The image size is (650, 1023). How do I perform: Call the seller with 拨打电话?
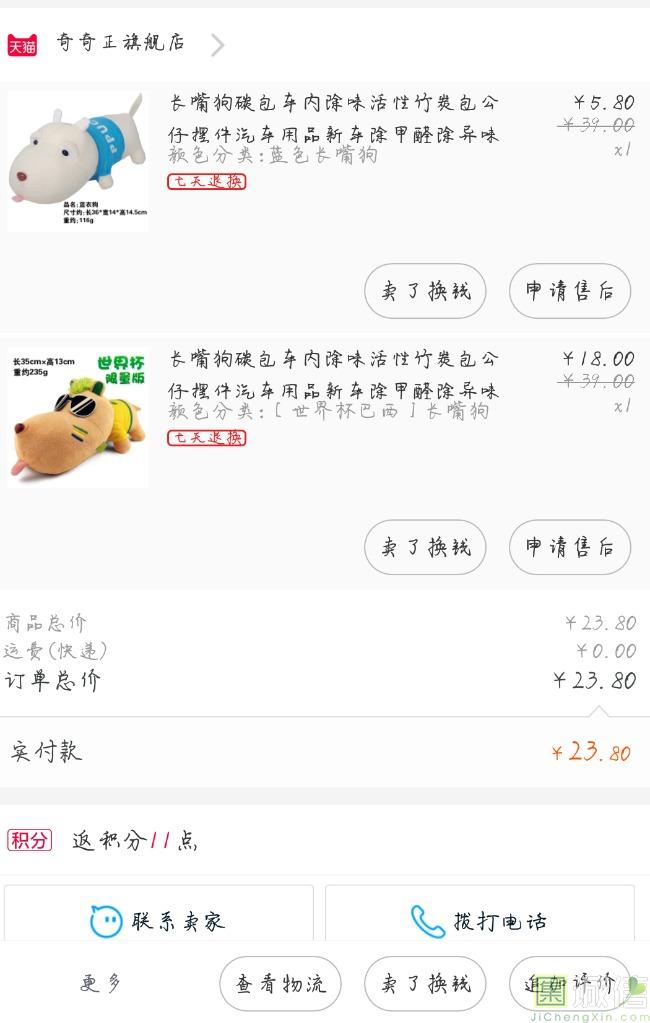click(480, 920)
